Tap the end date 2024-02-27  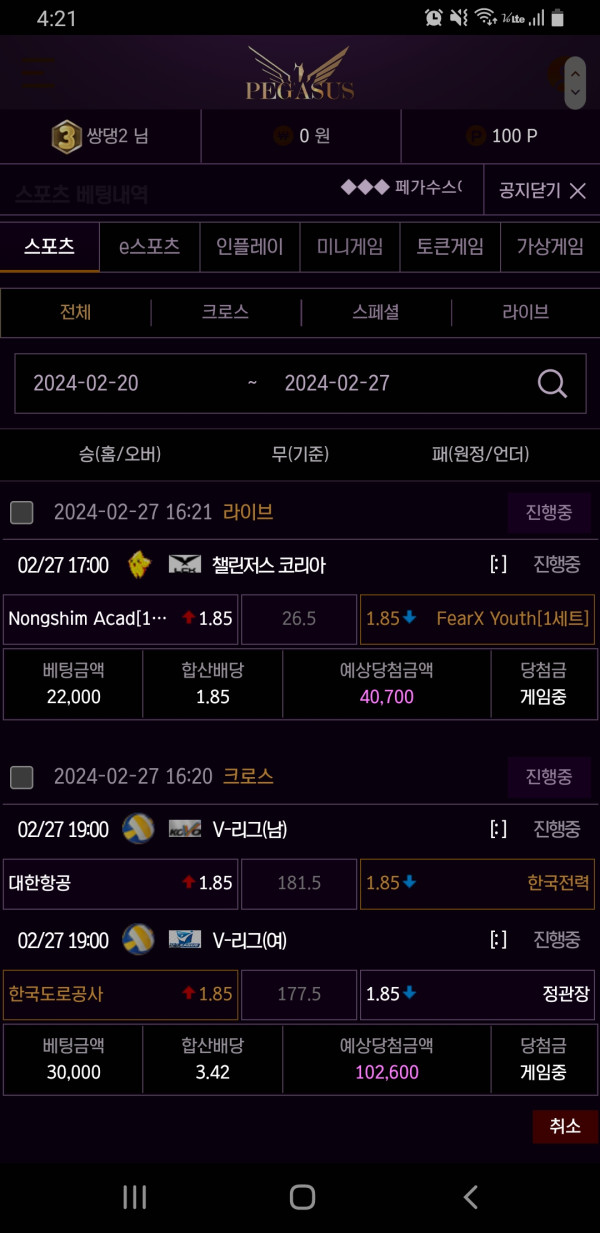click(337, 383)
